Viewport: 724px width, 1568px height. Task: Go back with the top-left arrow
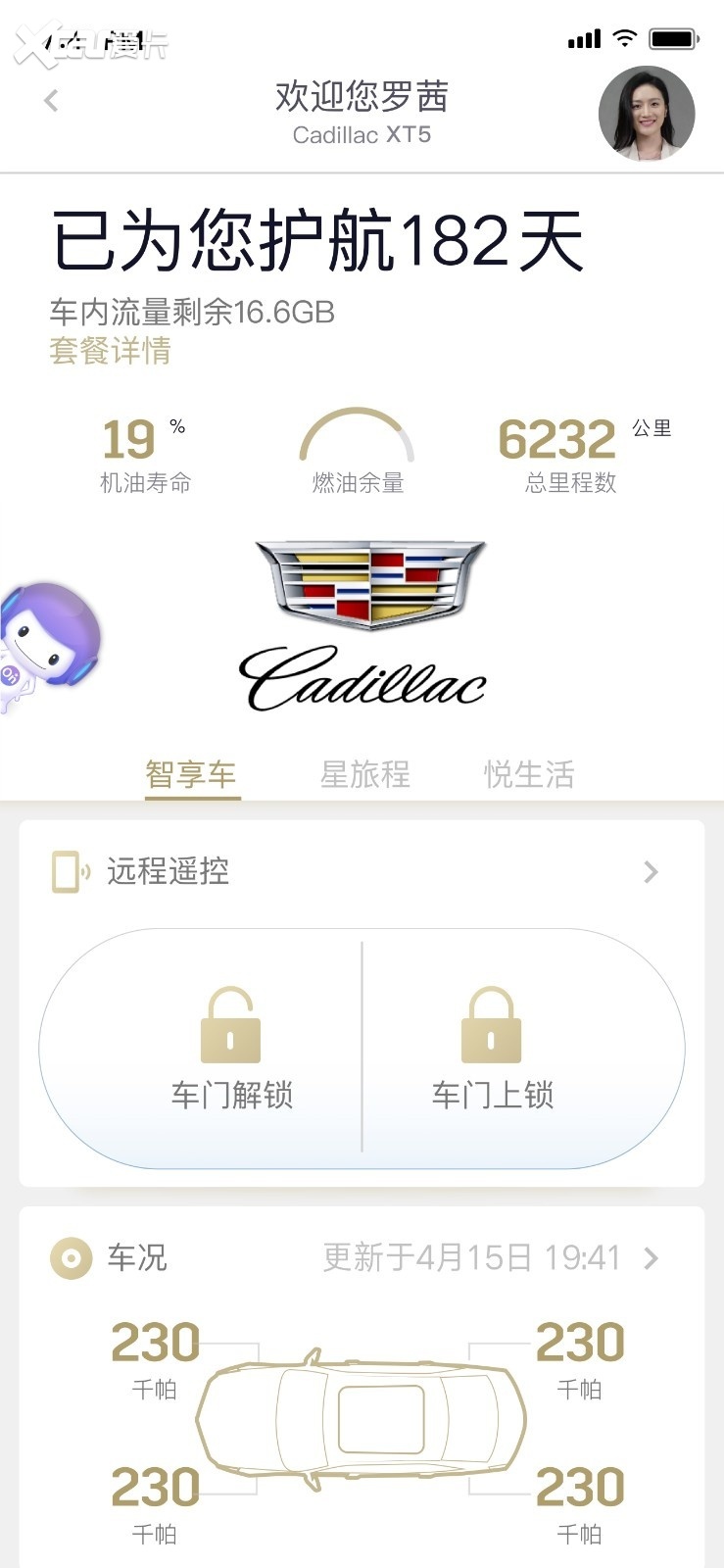(x=52, y=100)
